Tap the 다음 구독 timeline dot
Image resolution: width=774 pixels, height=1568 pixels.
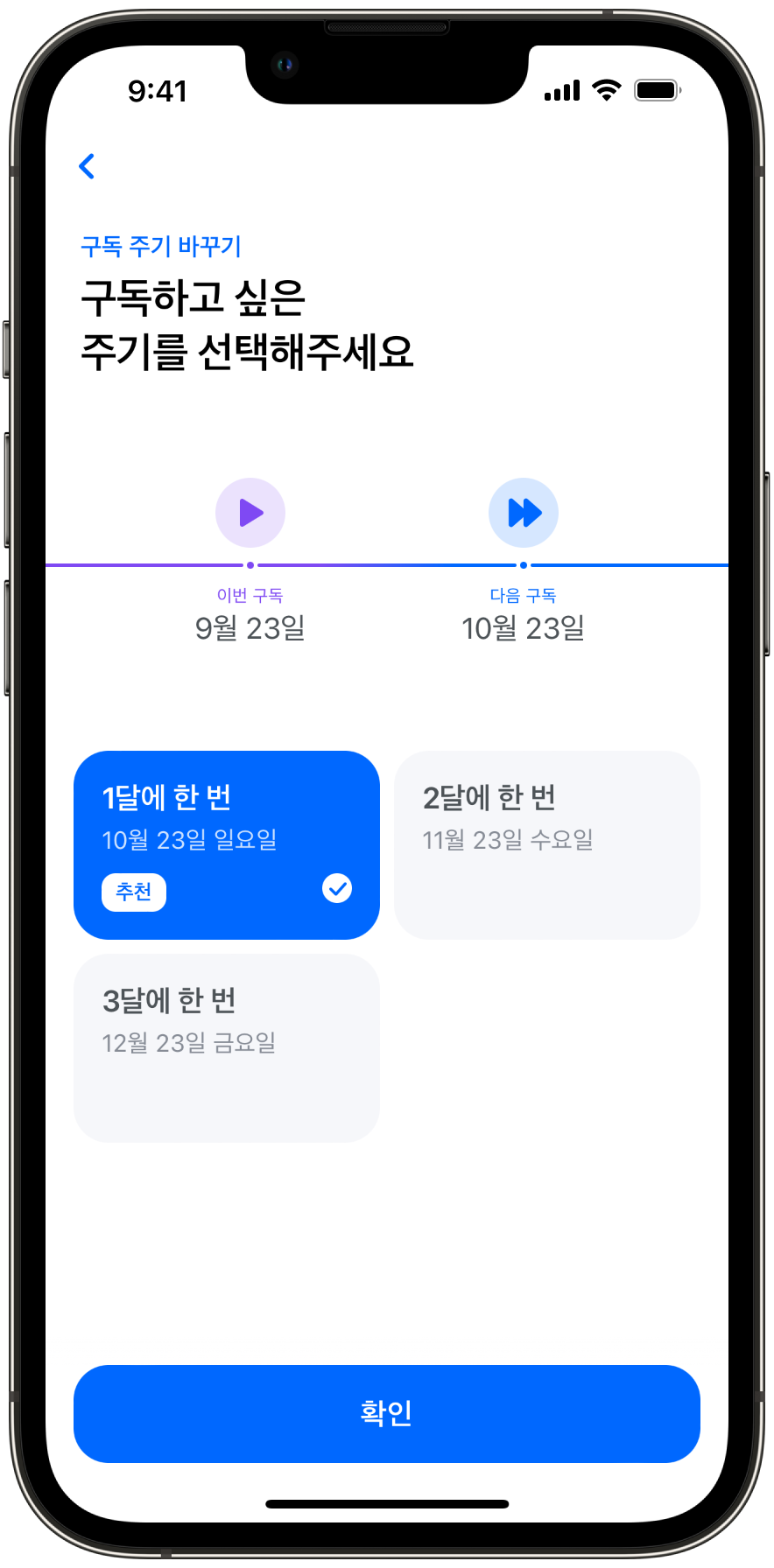click(x=524, y=565)
